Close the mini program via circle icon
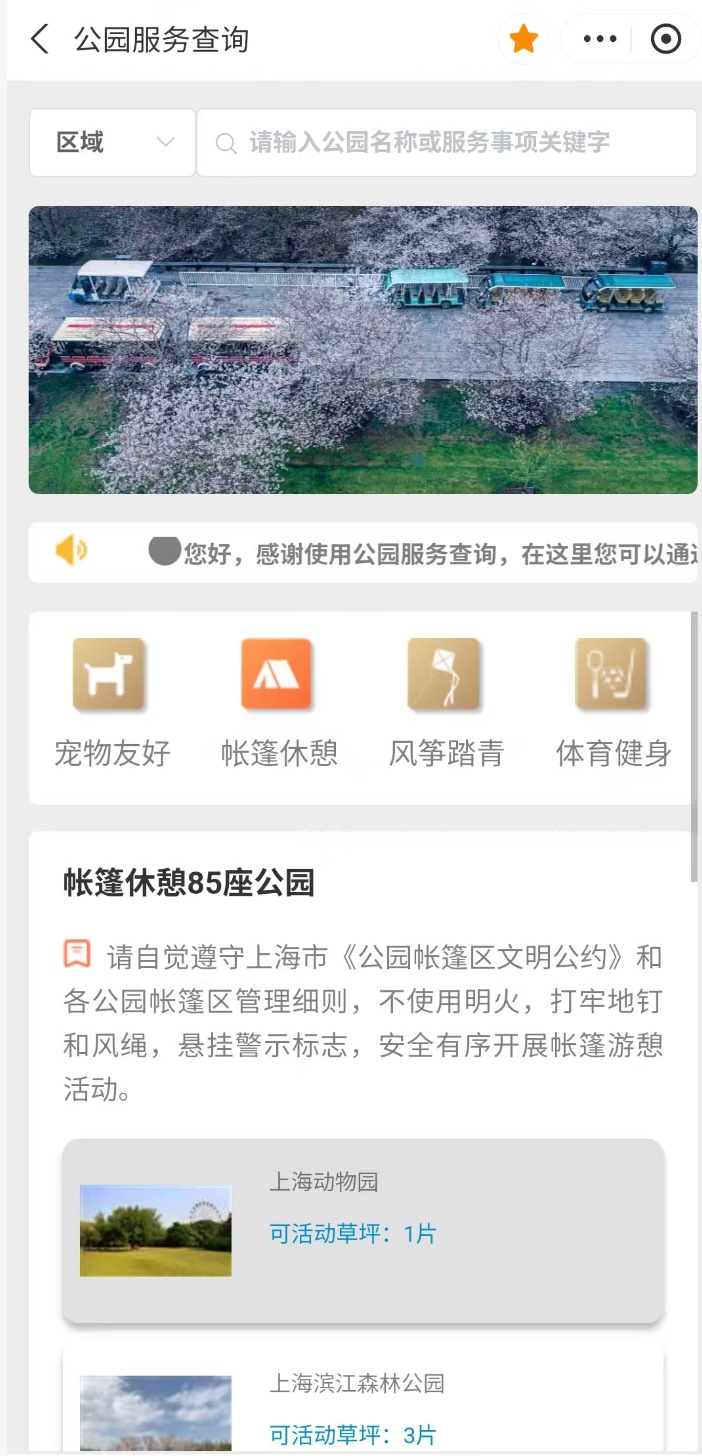Screen dimensions: 702x1456 point(665,40)
